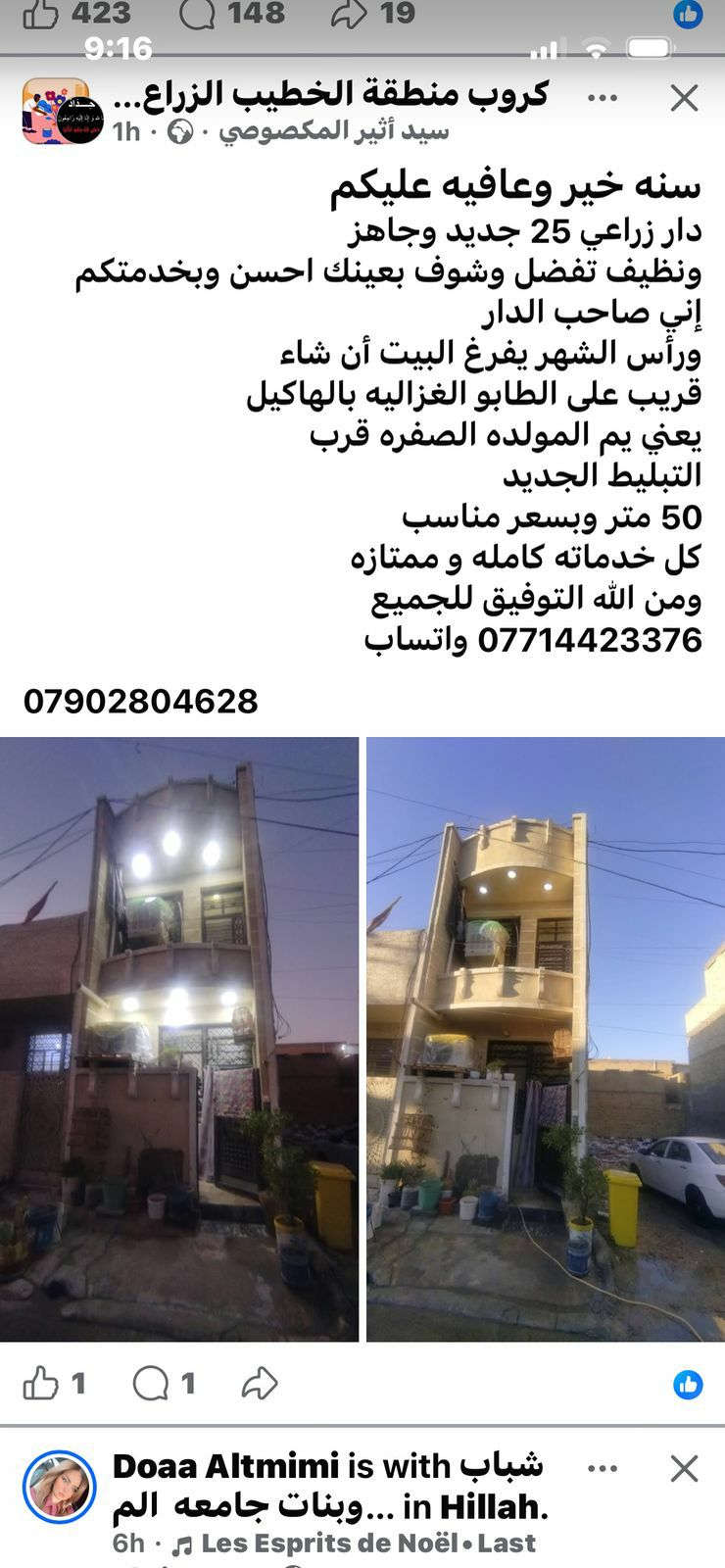This screenshot has height=1568, width=725.
Task: Open Doaa Altmimi's profile
Action: [224, 1466]
